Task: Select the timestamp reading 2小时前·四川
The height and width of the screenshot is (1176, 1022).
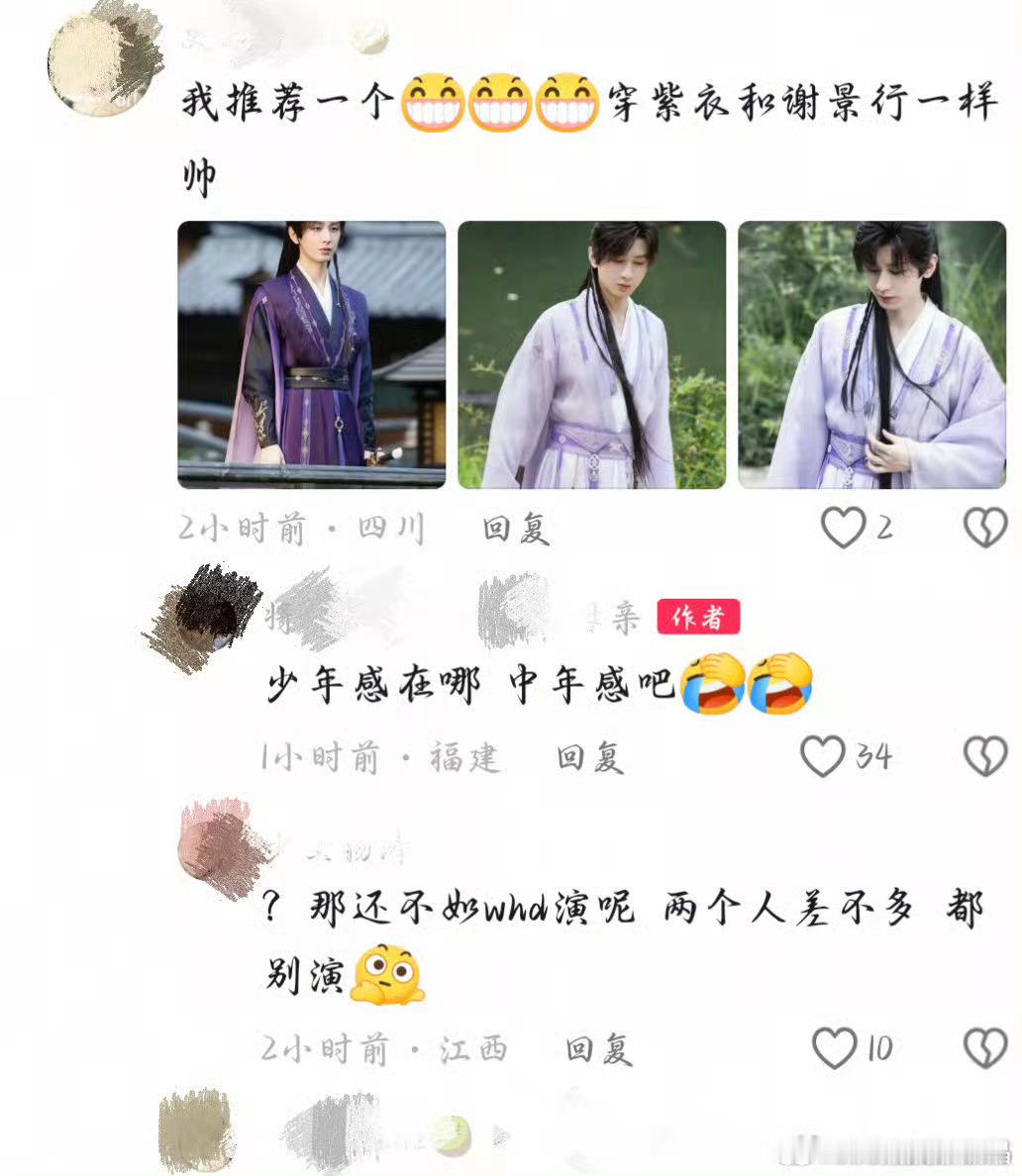Action: point(302,530)
